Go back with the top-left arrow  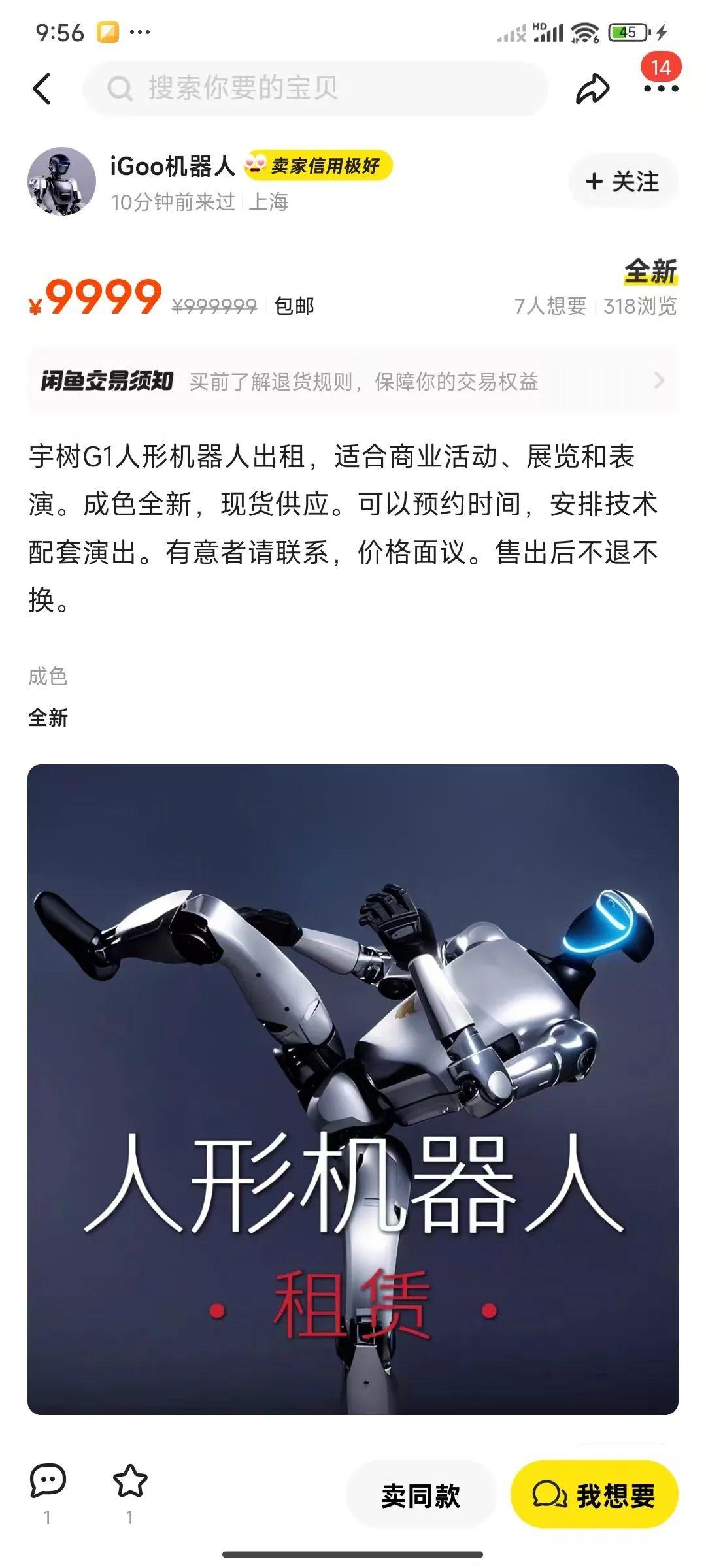[x=42, y=88]
